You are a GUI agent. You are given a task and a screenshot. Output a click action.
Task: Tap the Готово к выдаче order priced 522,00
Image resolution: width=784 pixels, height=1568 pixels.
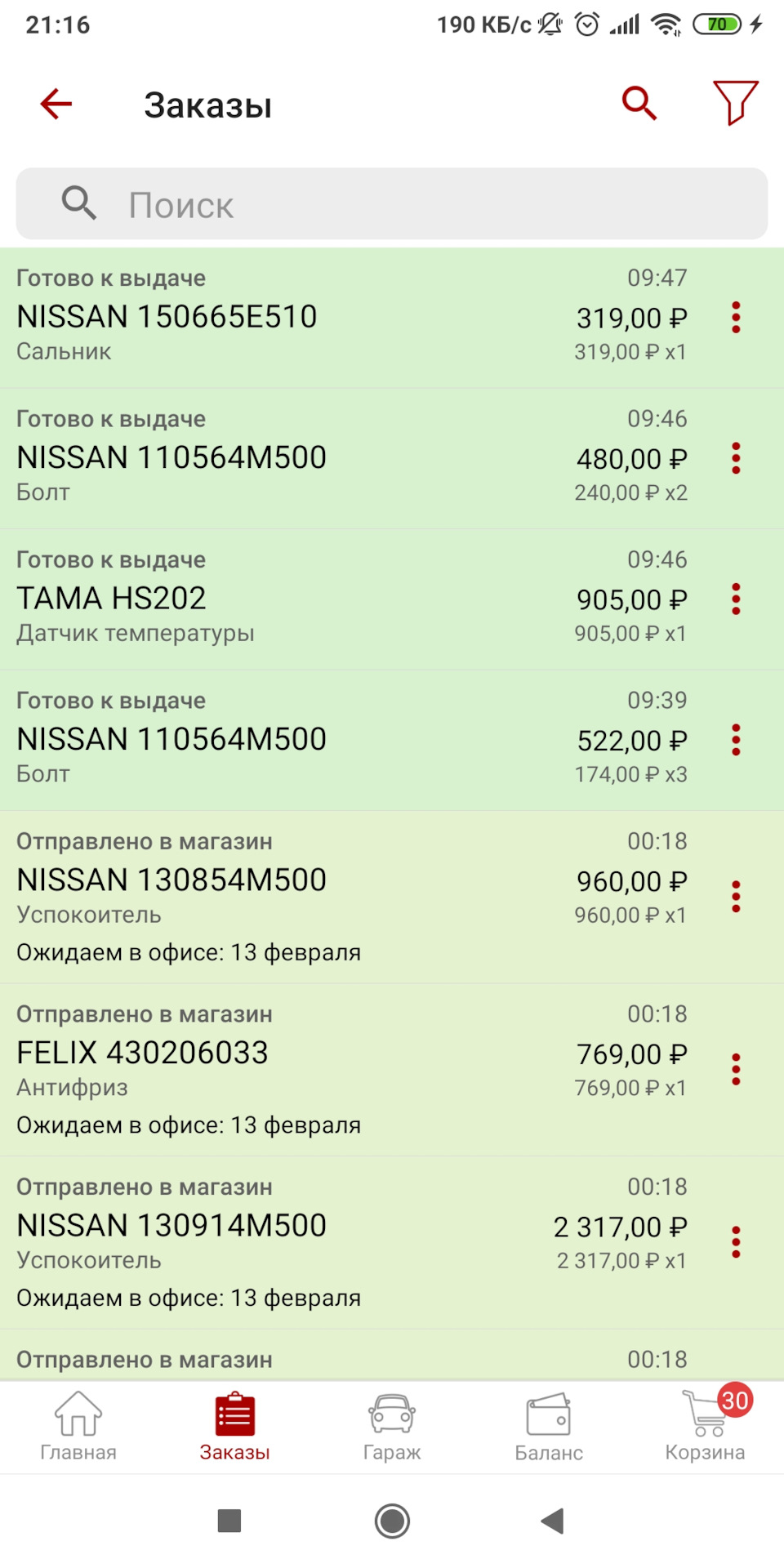[327, 739]
